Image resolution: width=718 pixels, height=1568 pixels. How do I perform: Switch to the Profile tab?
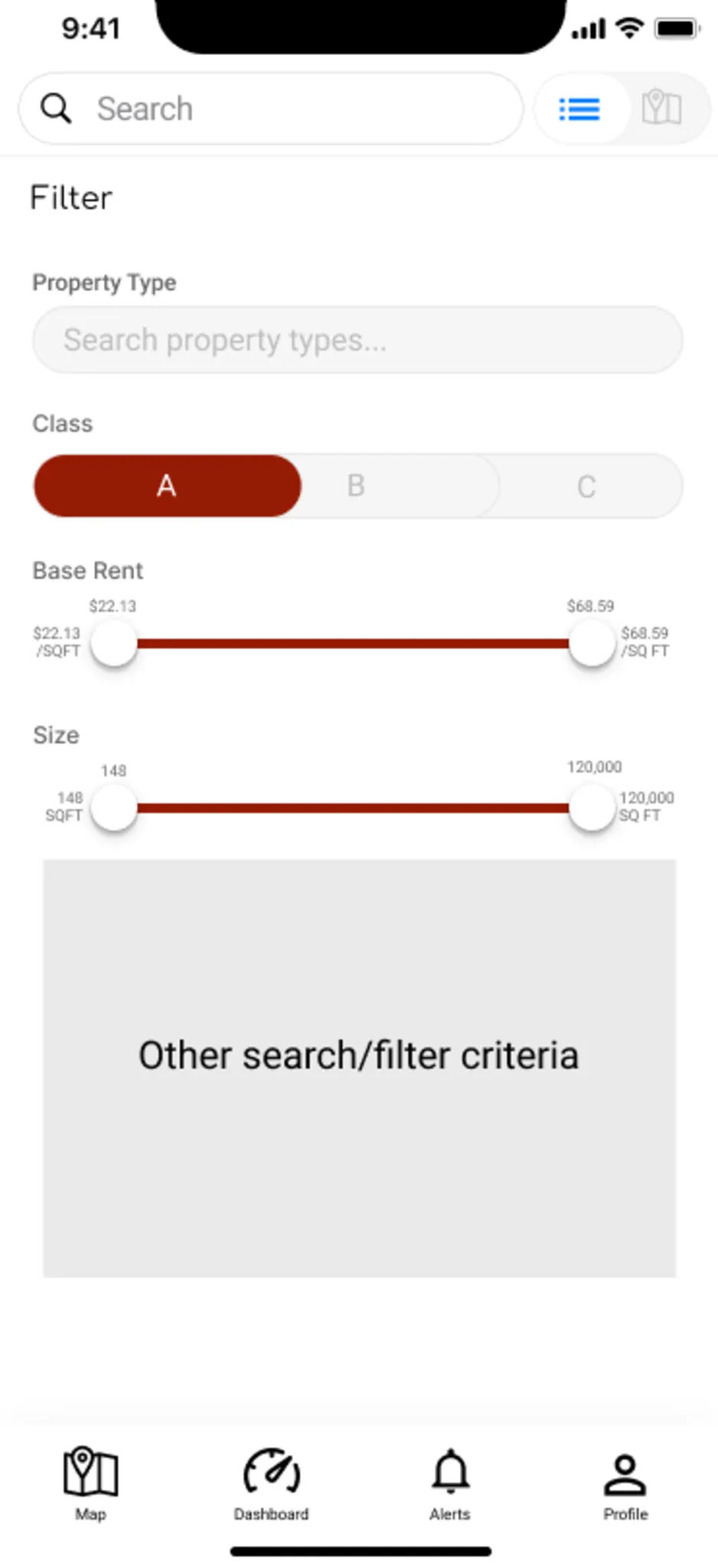(625, 1483)
